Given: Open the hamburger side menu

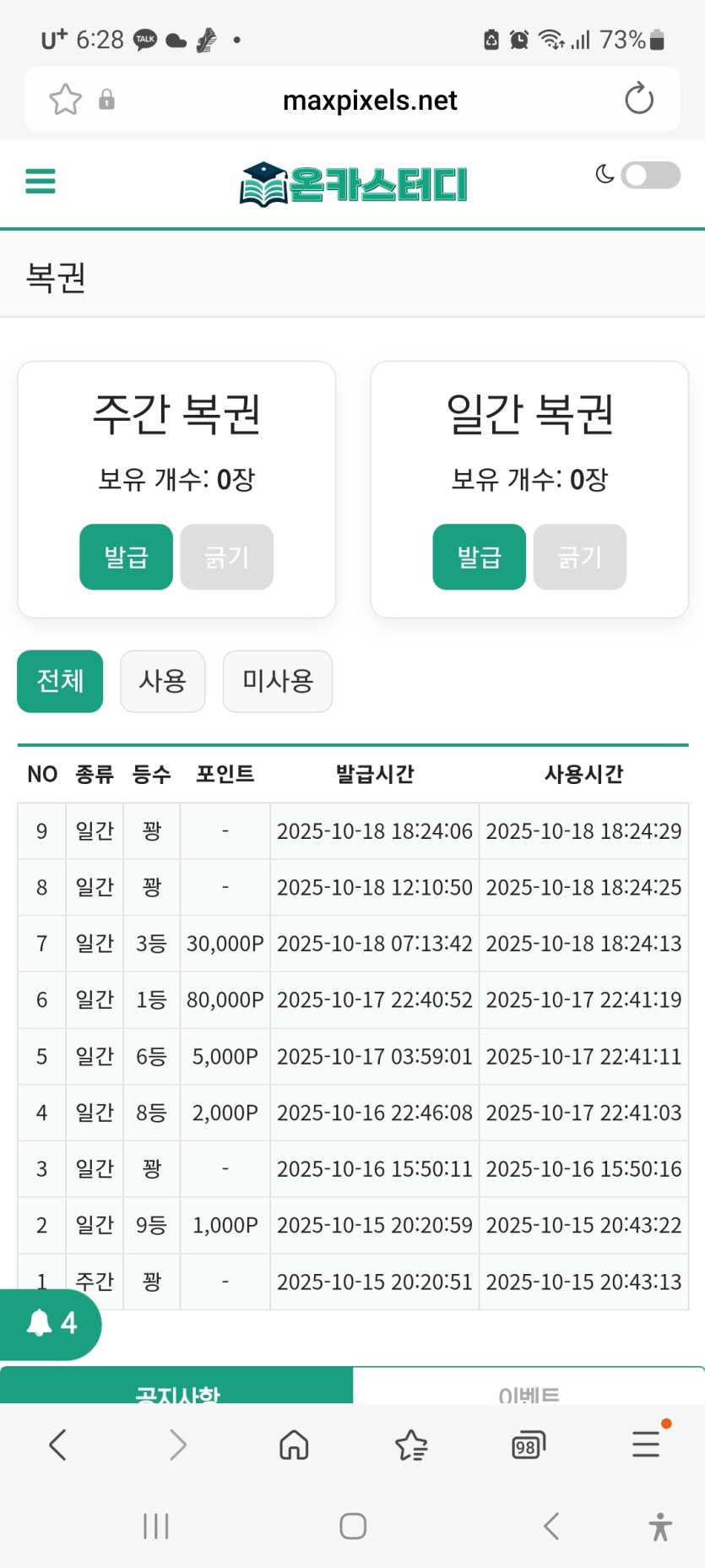Looking at the screenshot, I should [41, 182].
